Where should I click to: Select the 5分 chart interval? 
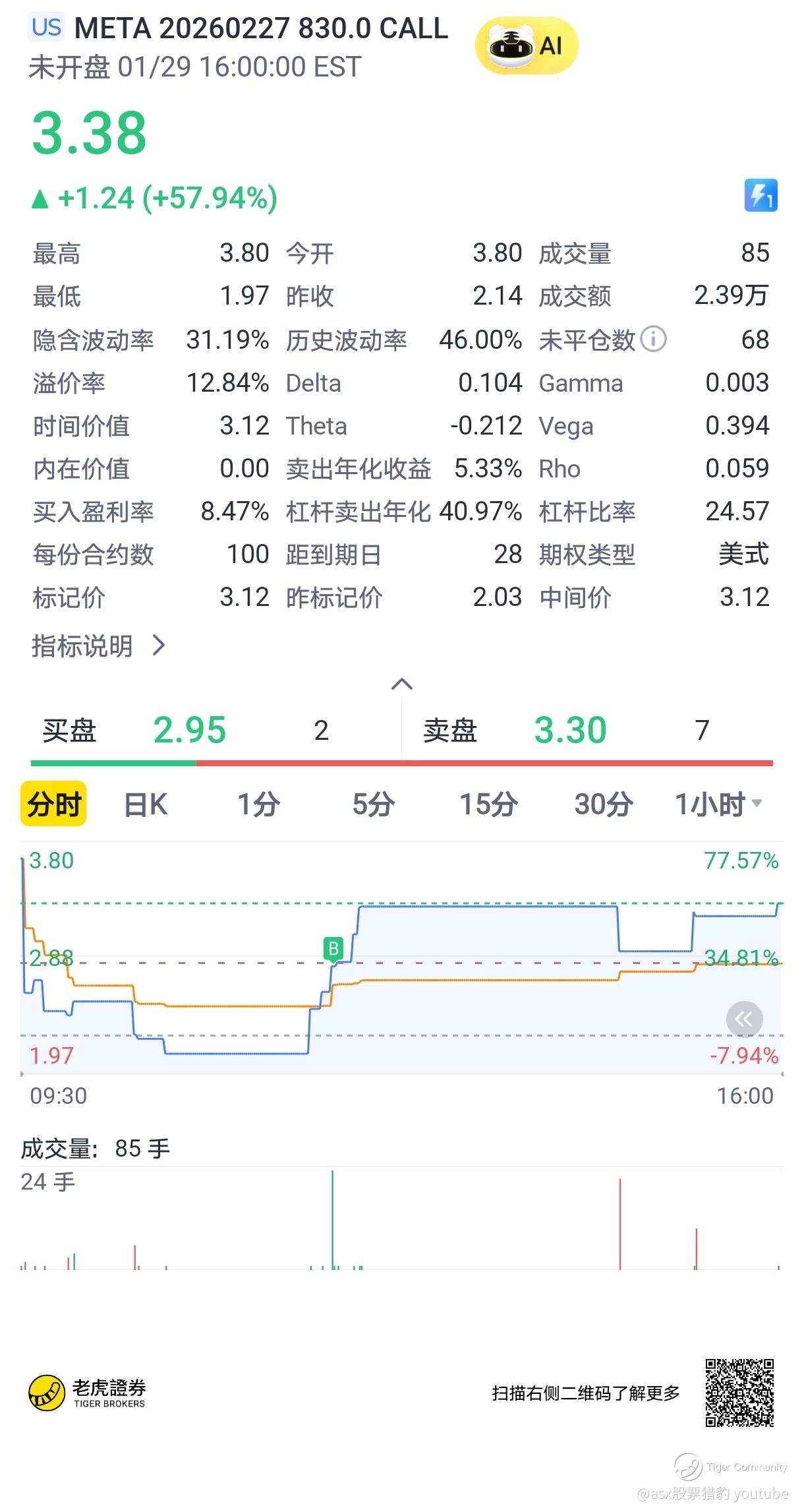[x=373, y=804]
